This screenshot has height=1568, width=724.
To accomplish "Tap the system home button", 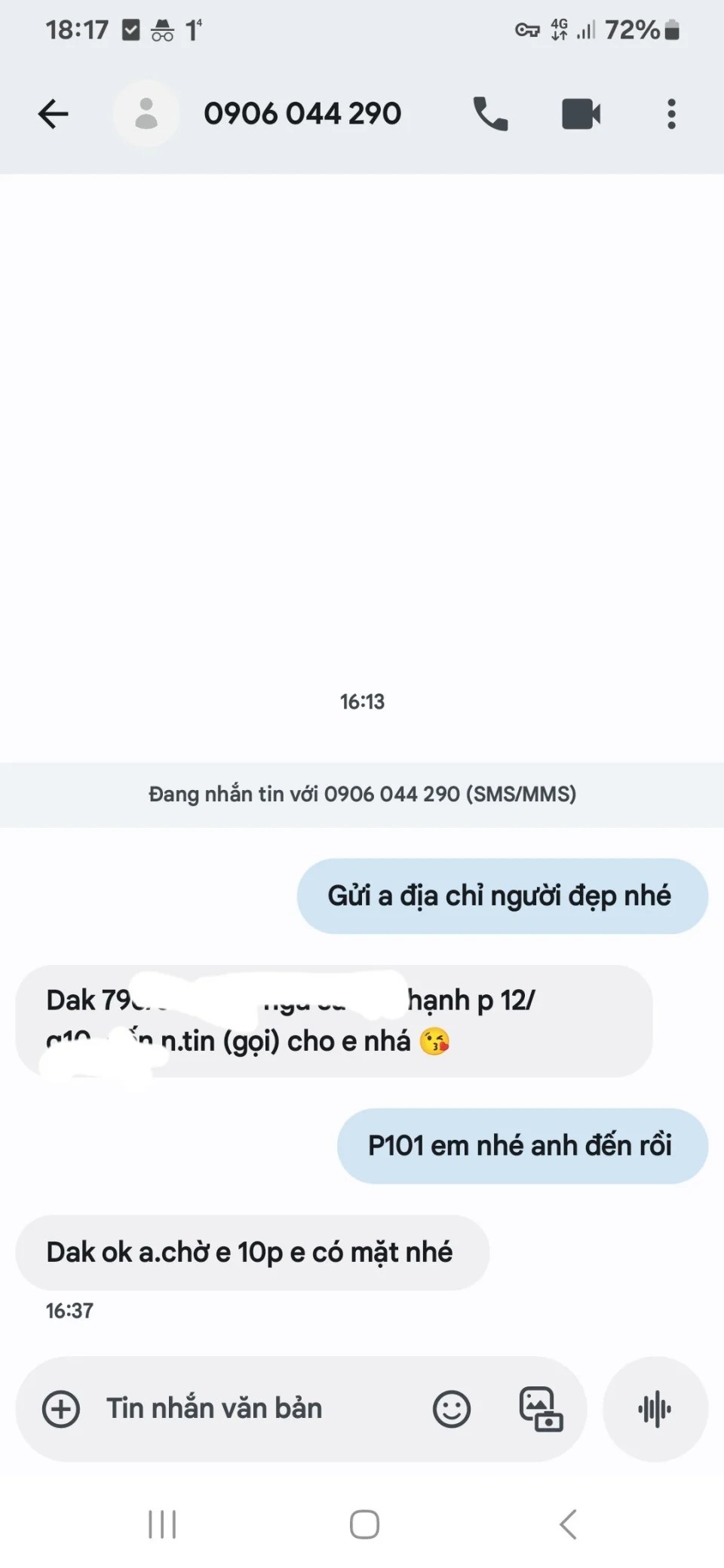I will [364, 1524].
